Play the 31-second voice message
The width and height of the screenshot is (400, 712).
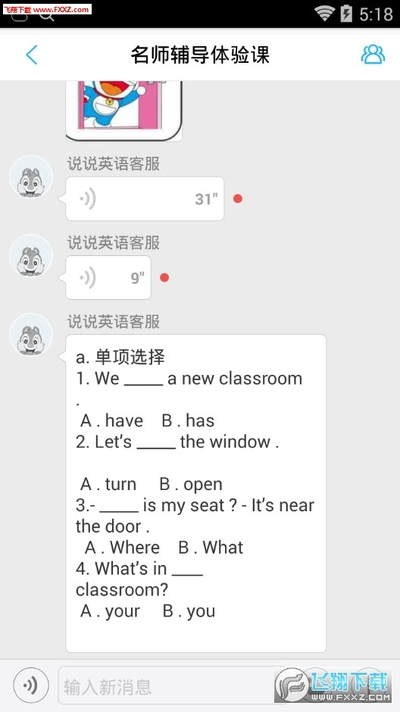(145, 199)
